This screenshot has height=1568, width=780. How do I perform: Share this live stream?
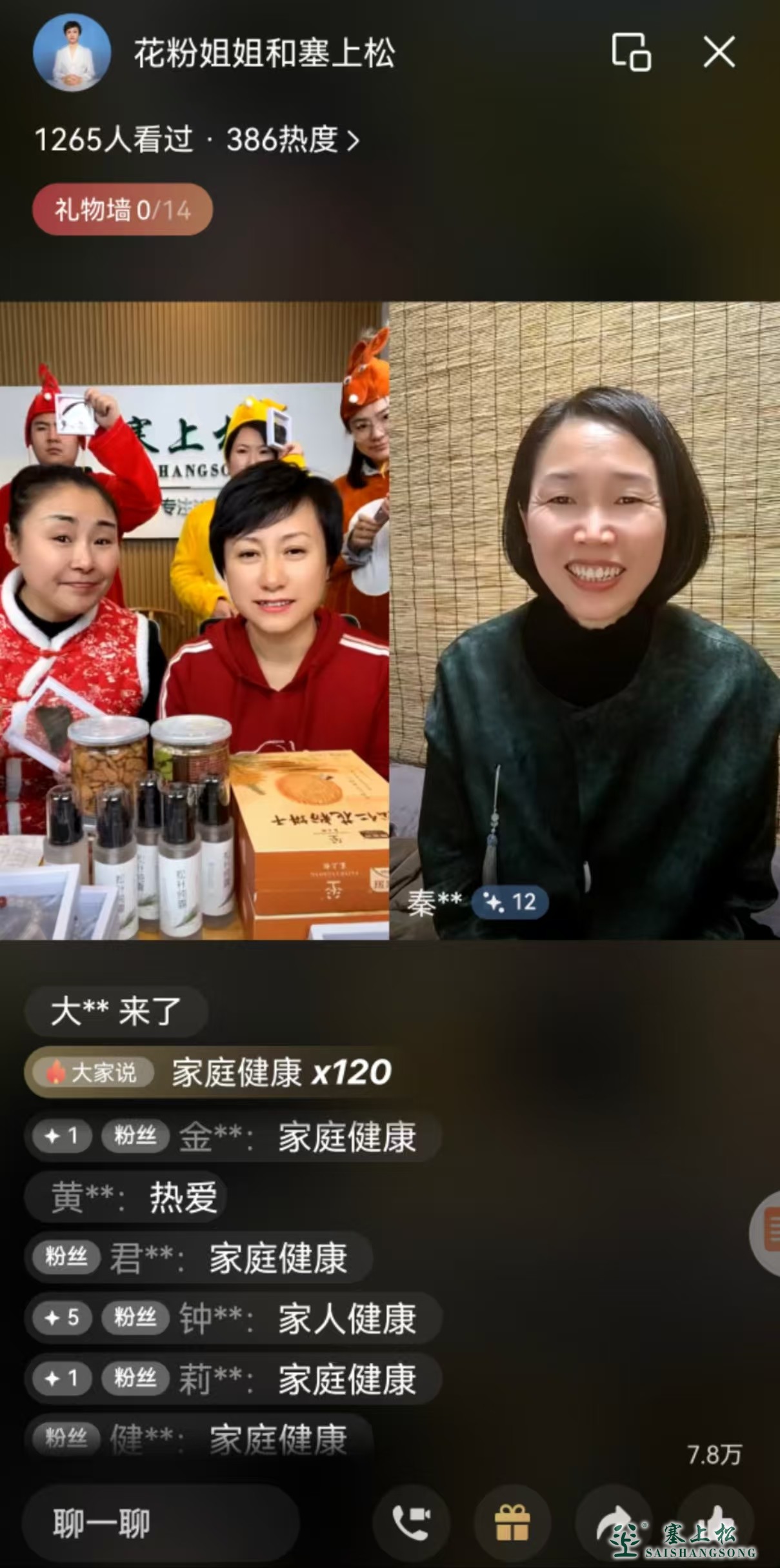coord(613,1523)
